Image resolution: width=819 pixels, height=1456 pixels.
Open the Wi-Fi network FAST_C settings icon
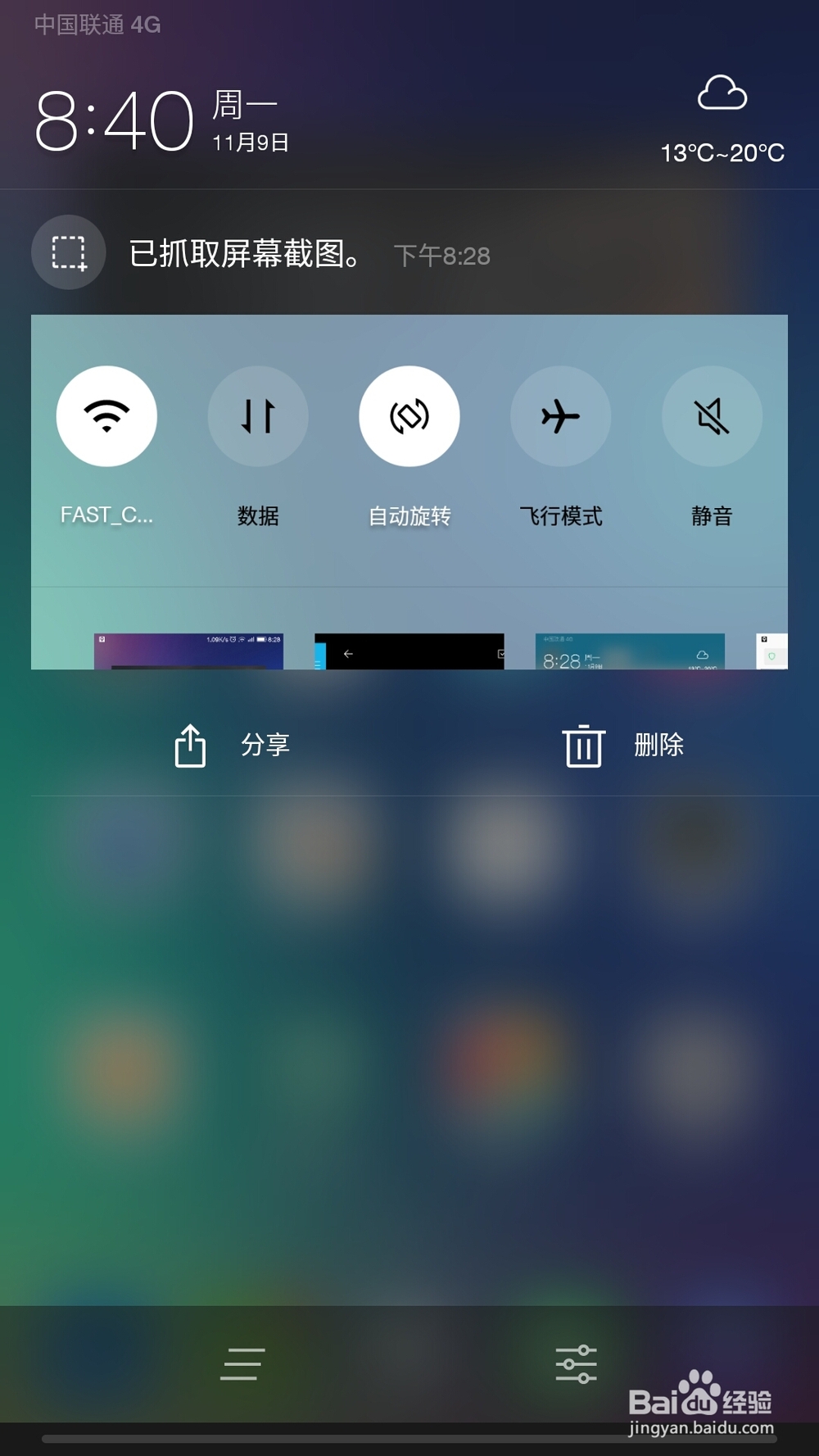tap(106, 416)
